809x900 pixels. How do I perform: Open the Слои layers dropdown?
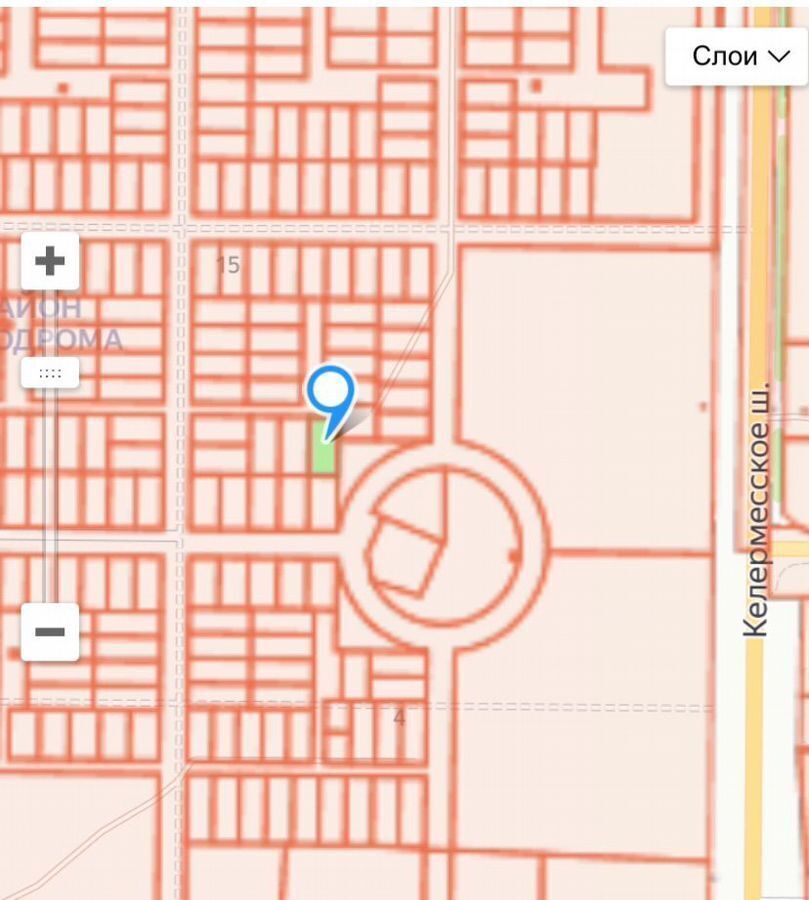point(738,56)
